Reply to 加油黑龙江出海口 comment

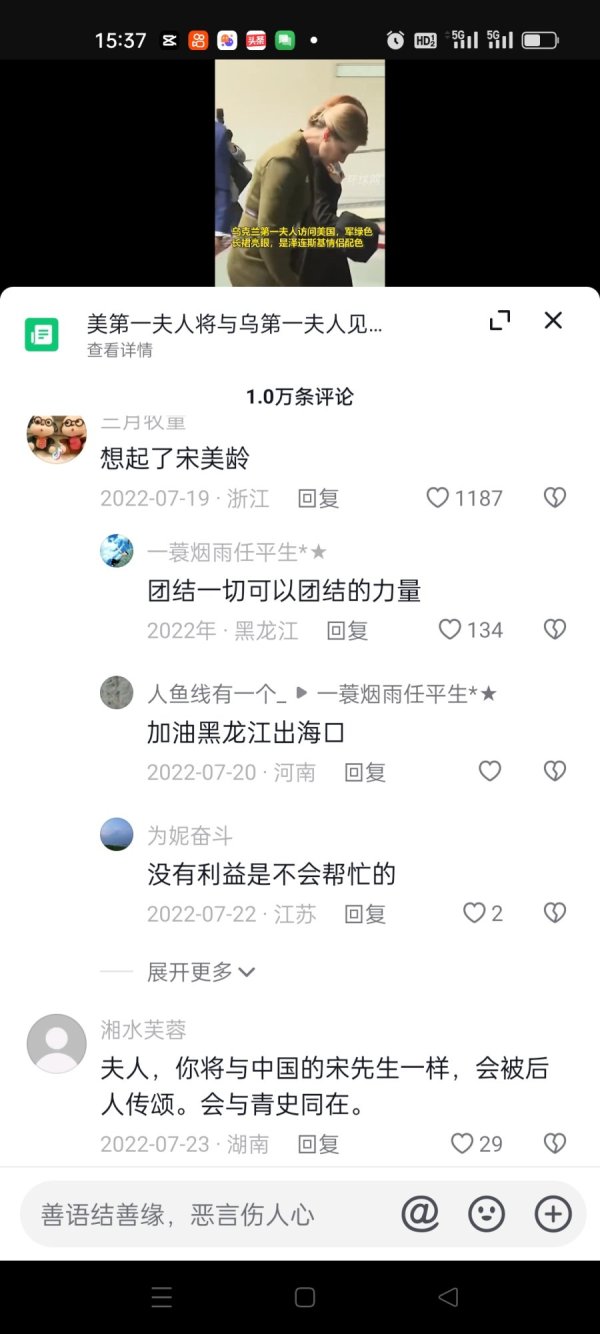click(x=364, y=772)
